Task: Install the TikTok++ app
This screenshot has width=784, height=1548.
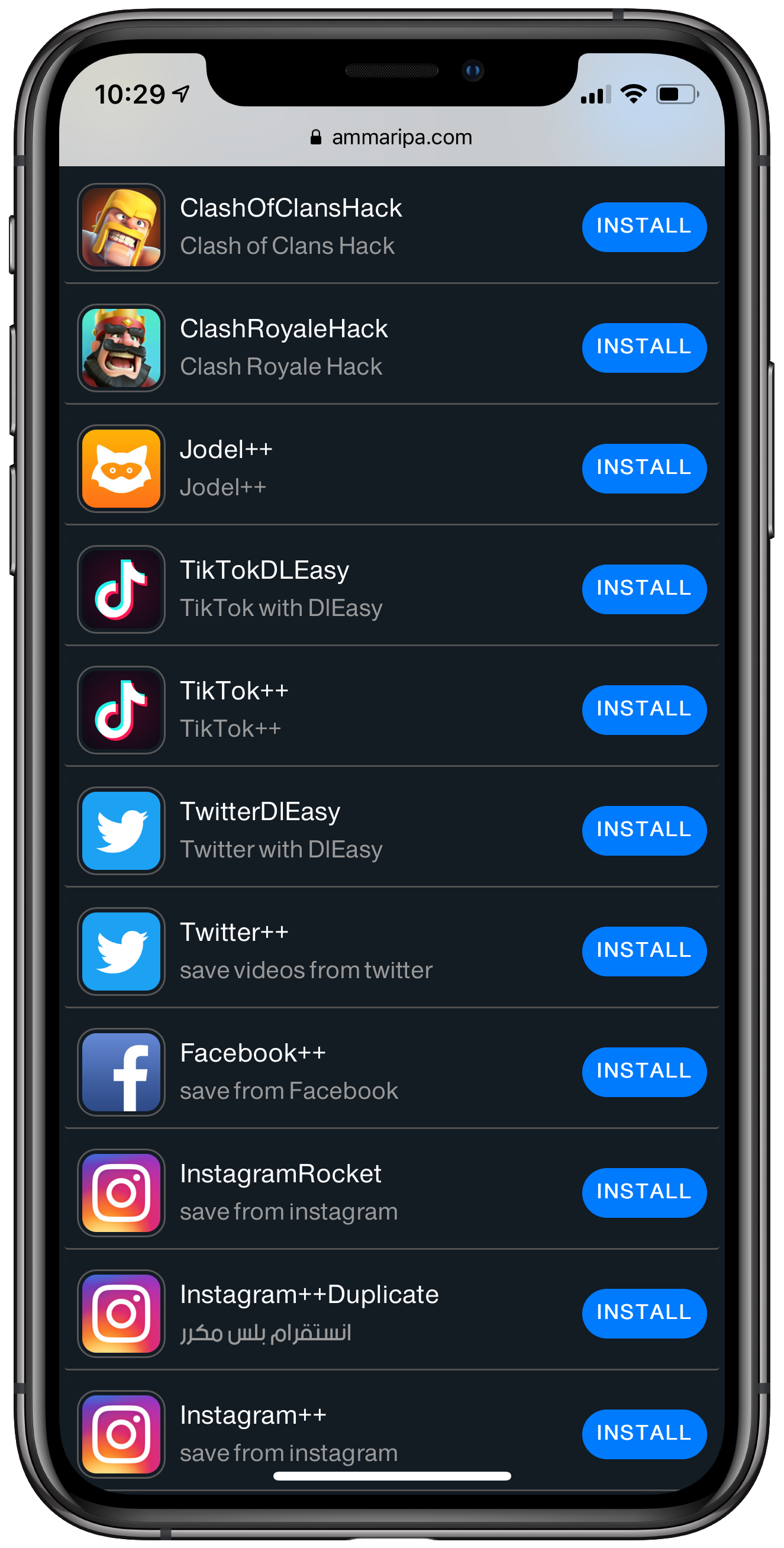Action: point(643,709)
